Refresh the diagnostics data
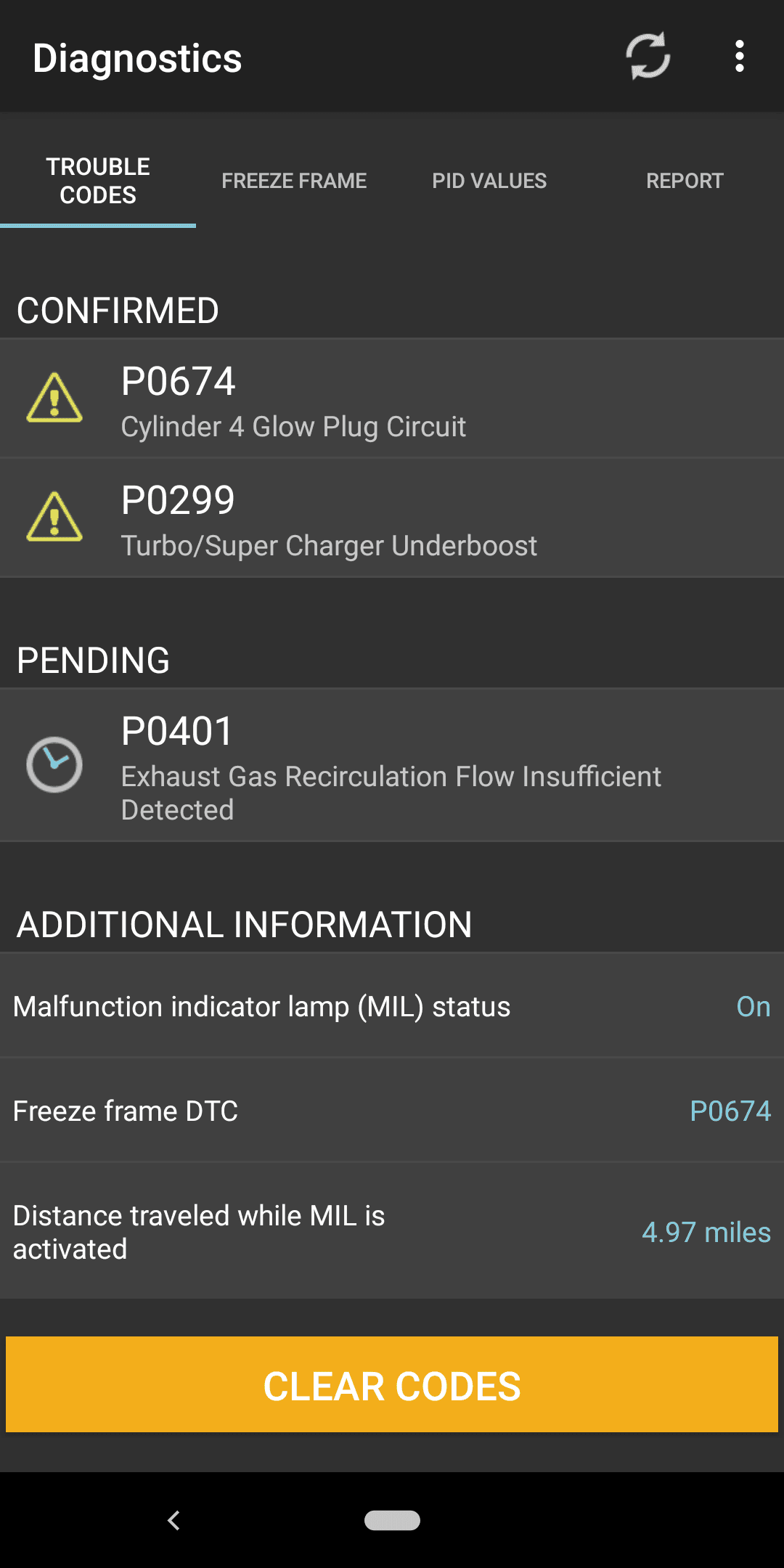The width and height of the screenshot is (784, 1568). [x=648, y=56]
